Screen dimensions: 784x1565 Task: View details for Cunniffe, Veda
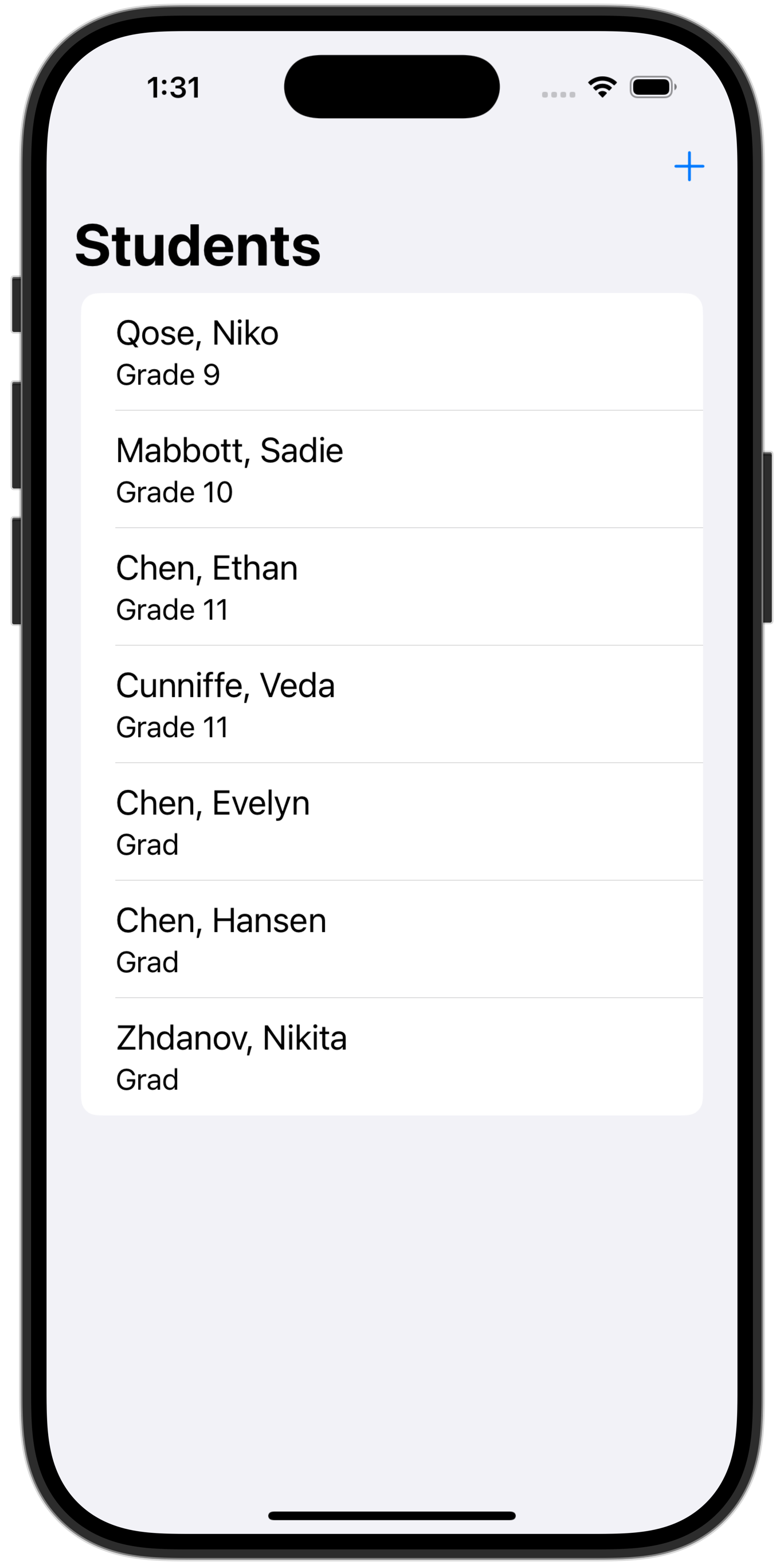click(391, 705)
